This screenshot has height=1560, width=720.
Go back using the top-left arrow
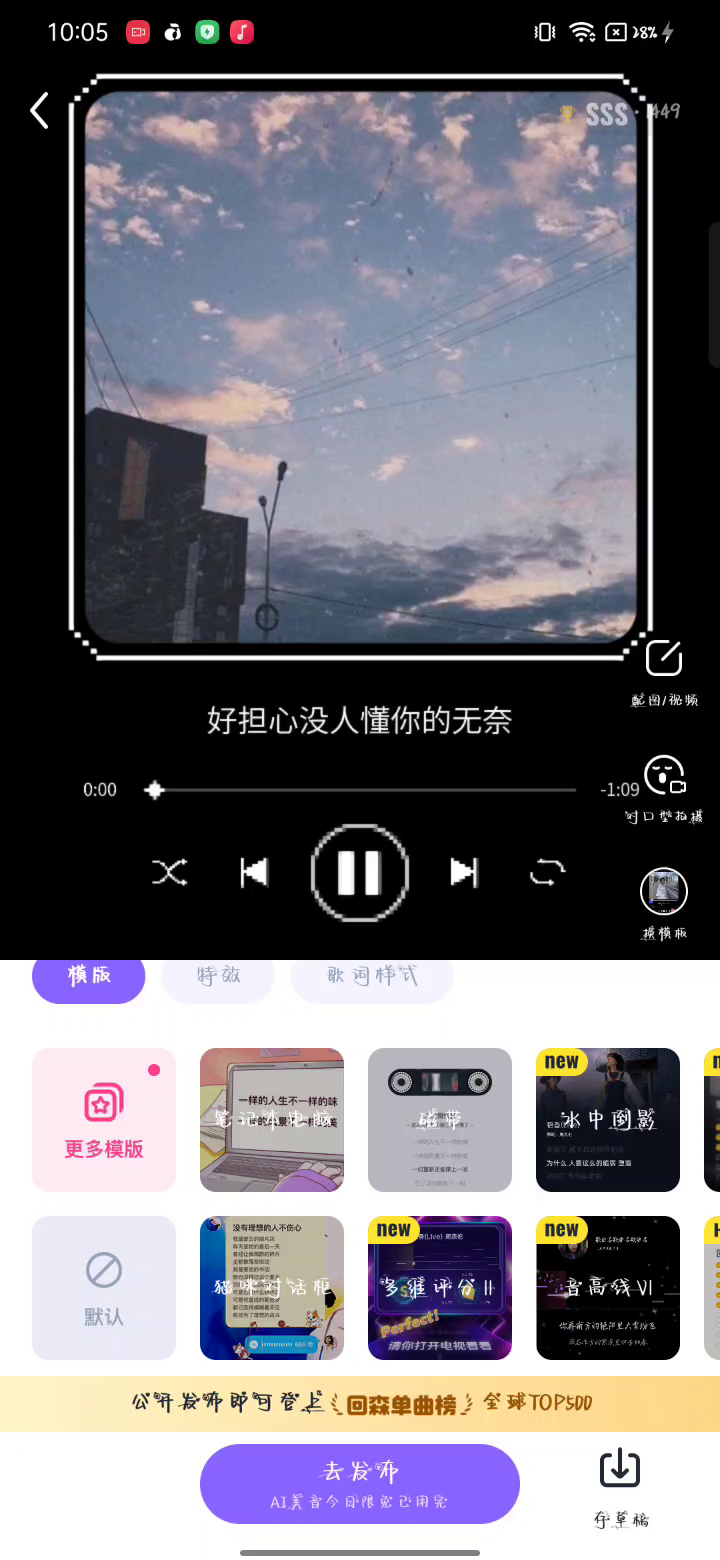point(40,110)
